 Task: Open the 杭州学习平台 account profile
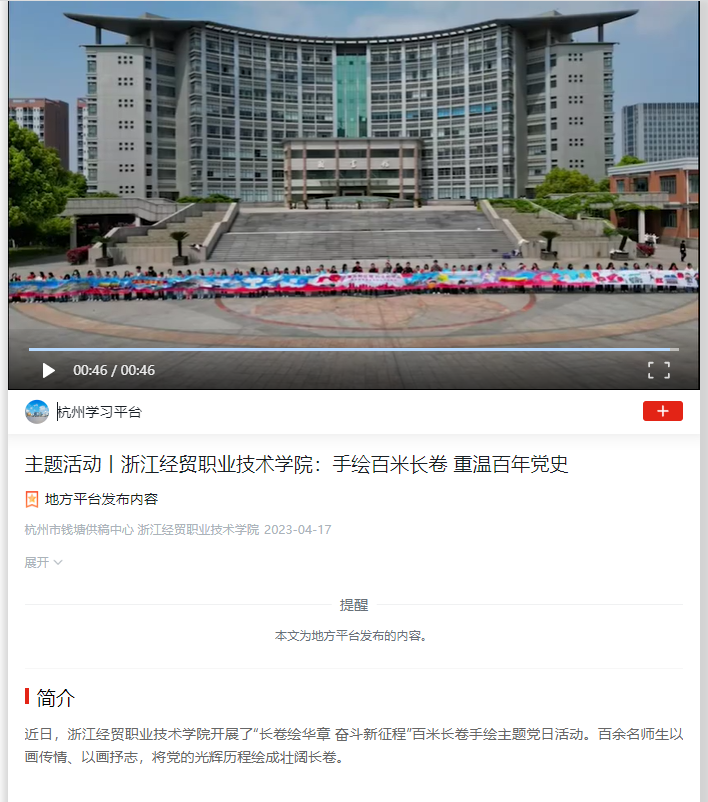pyautogui.click(x=98, y=412)
